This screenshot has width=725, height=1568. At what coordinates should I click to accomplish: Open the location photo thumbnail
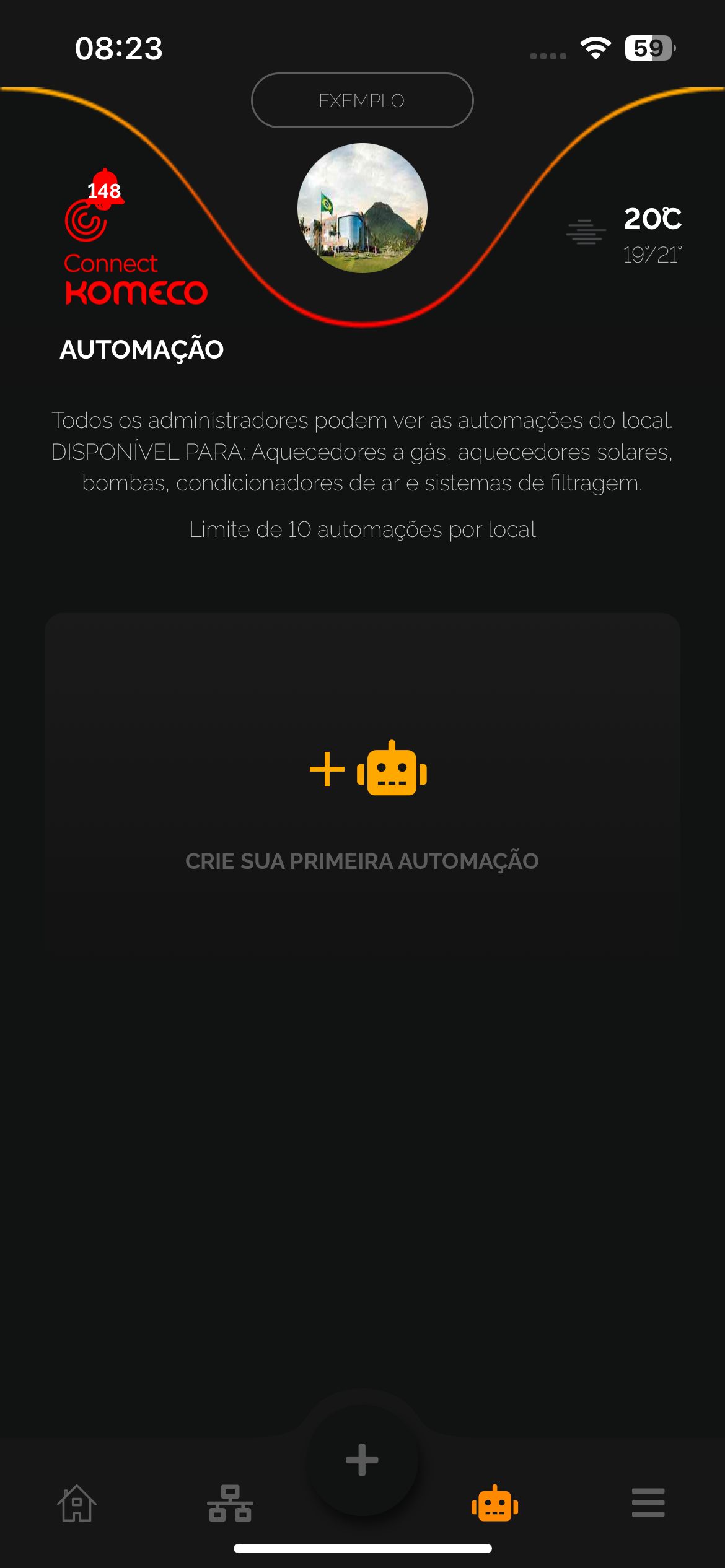tap(361, 208)
